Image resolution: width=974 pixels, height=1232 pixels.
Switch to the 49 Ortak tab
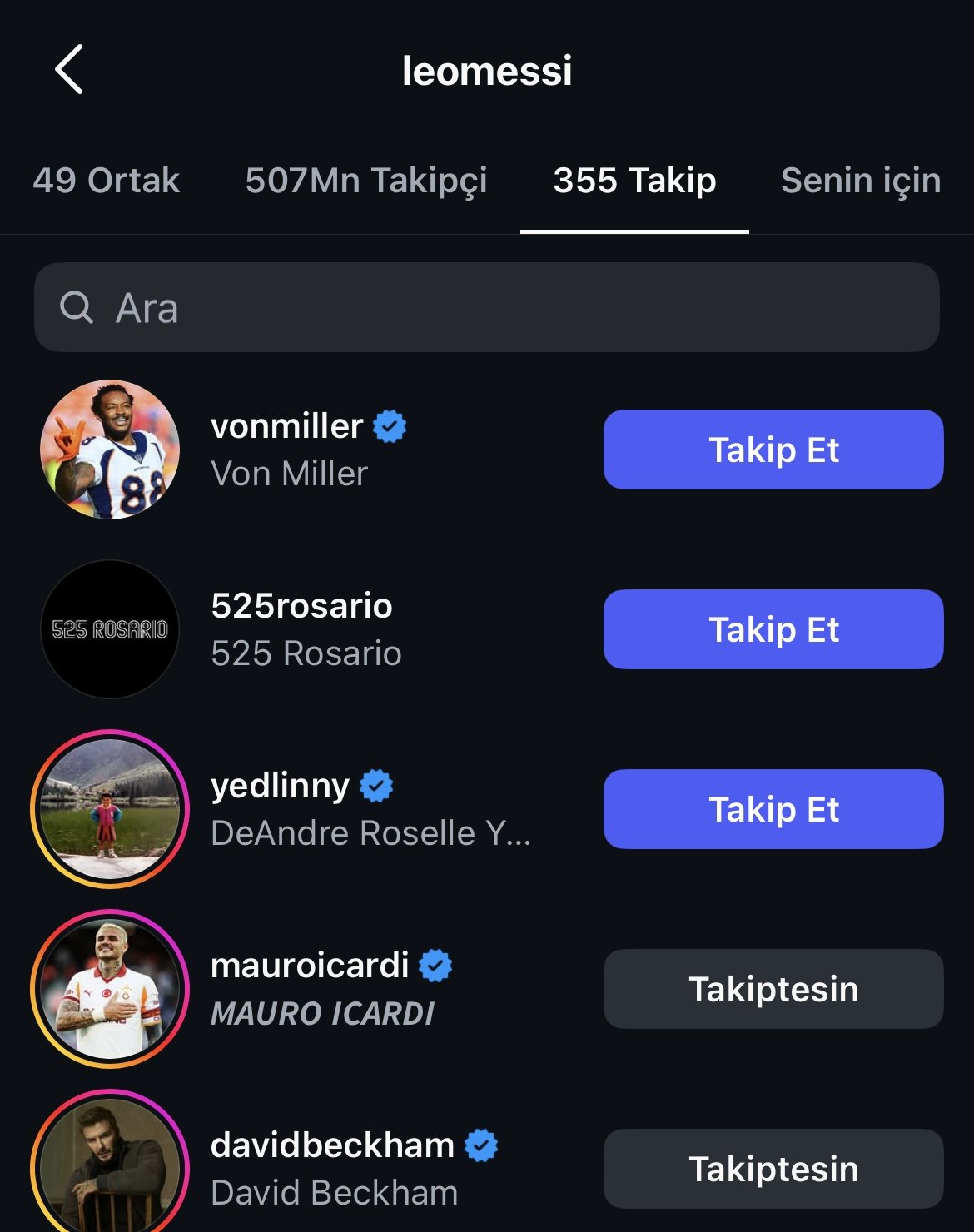pyautogui.click(x=107, y=181)
